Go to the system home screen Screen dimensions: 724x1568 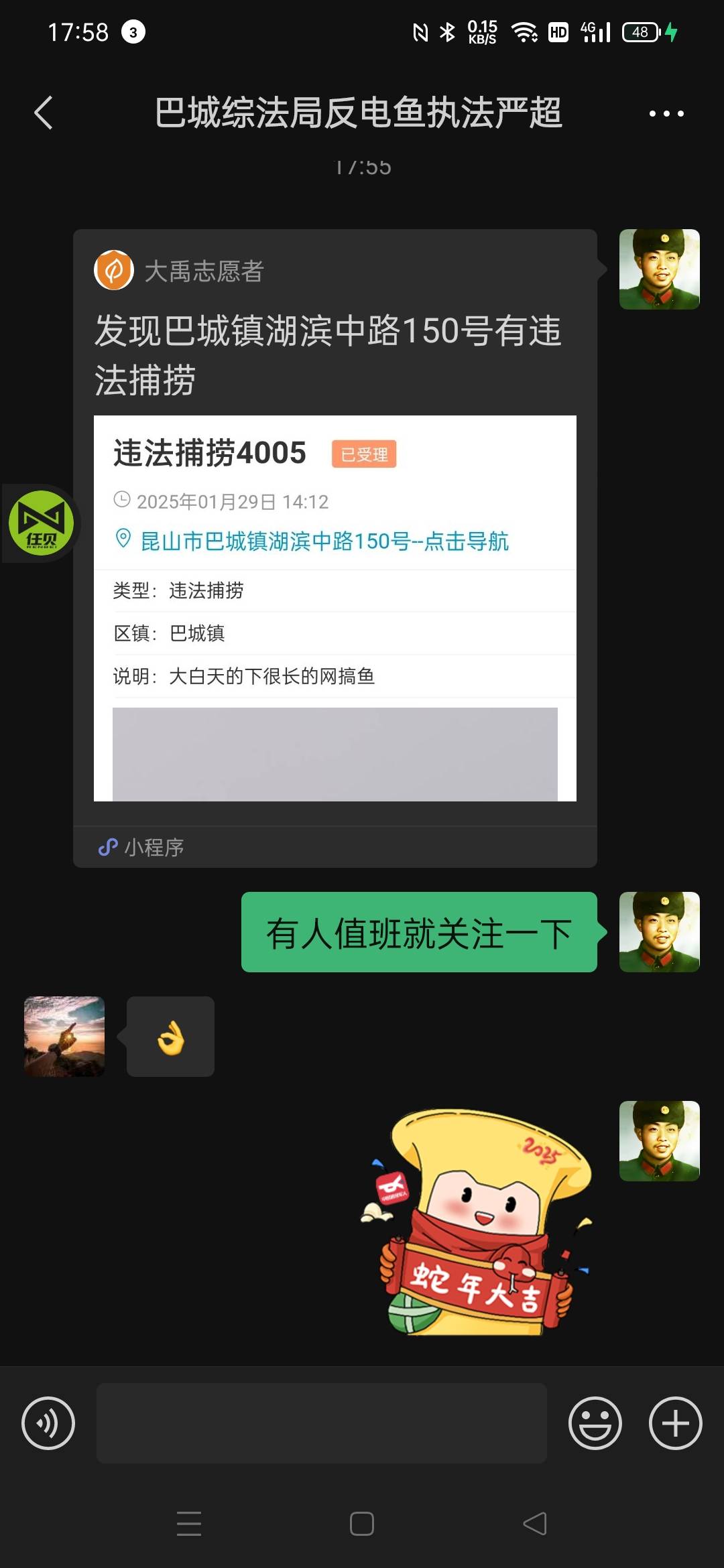click(x=362, y=1524)
